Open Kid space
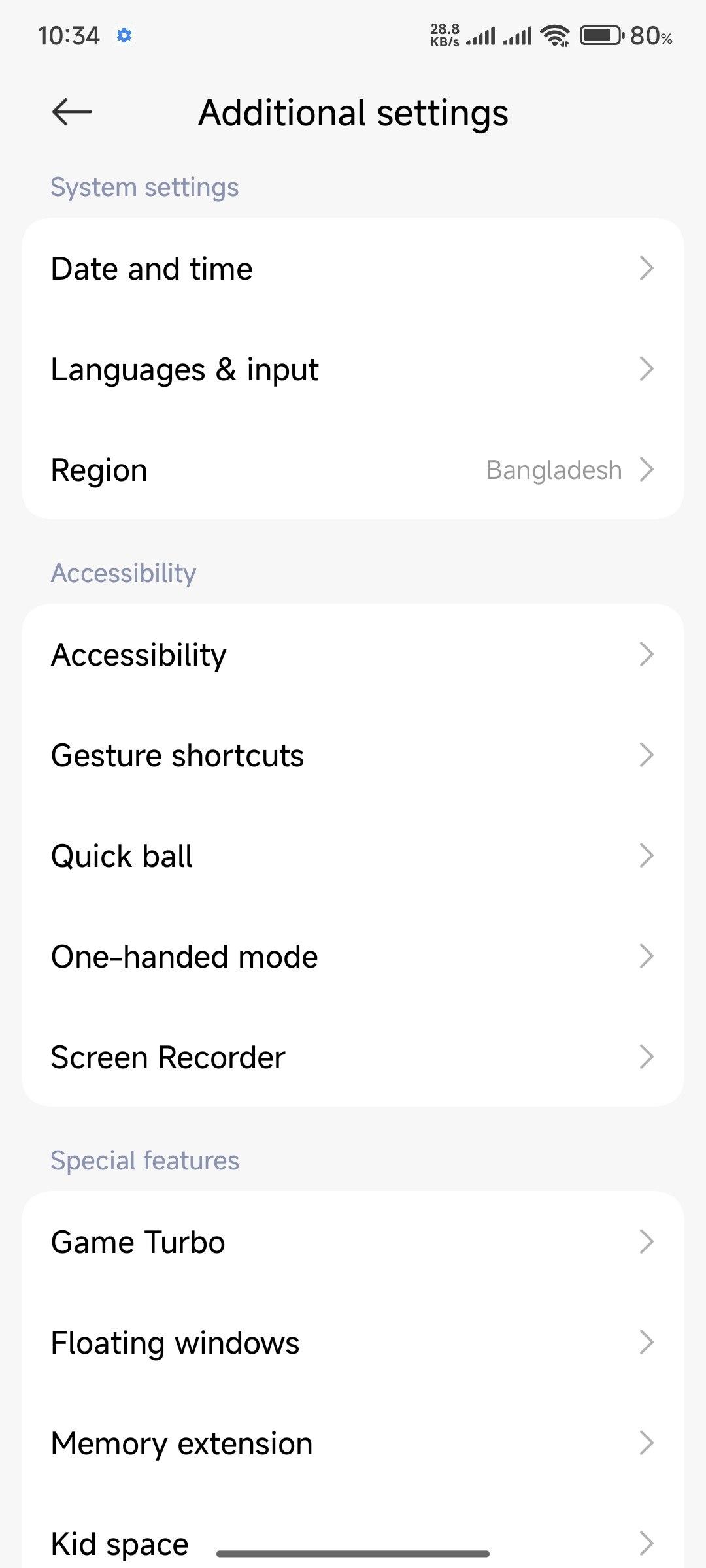Image resolution: width=706 pixels, height=1568 pixels. point(353,1531)
